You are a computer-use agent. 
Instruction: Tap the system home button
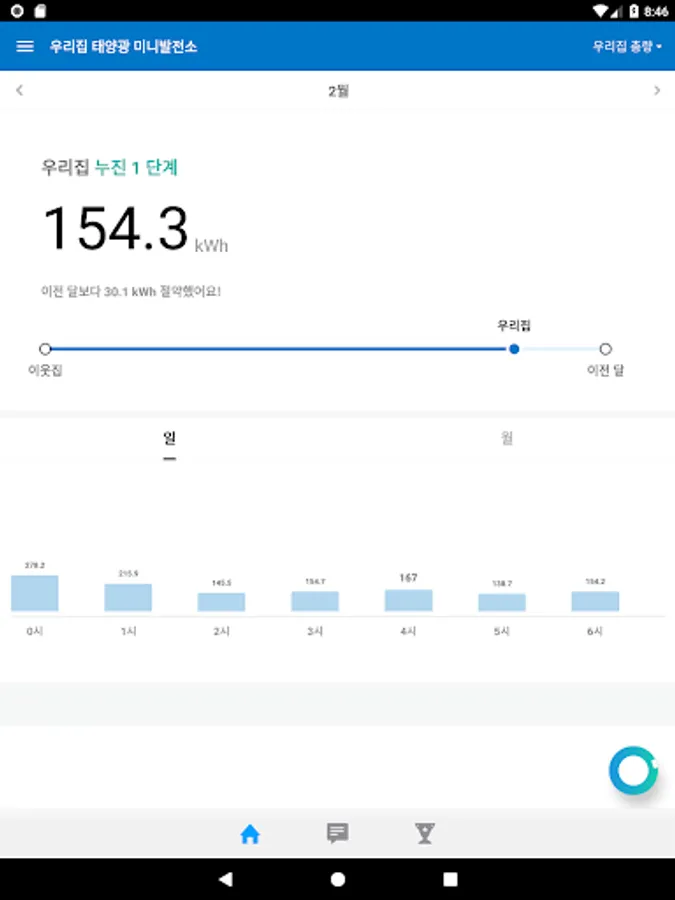tap(338, 879)
